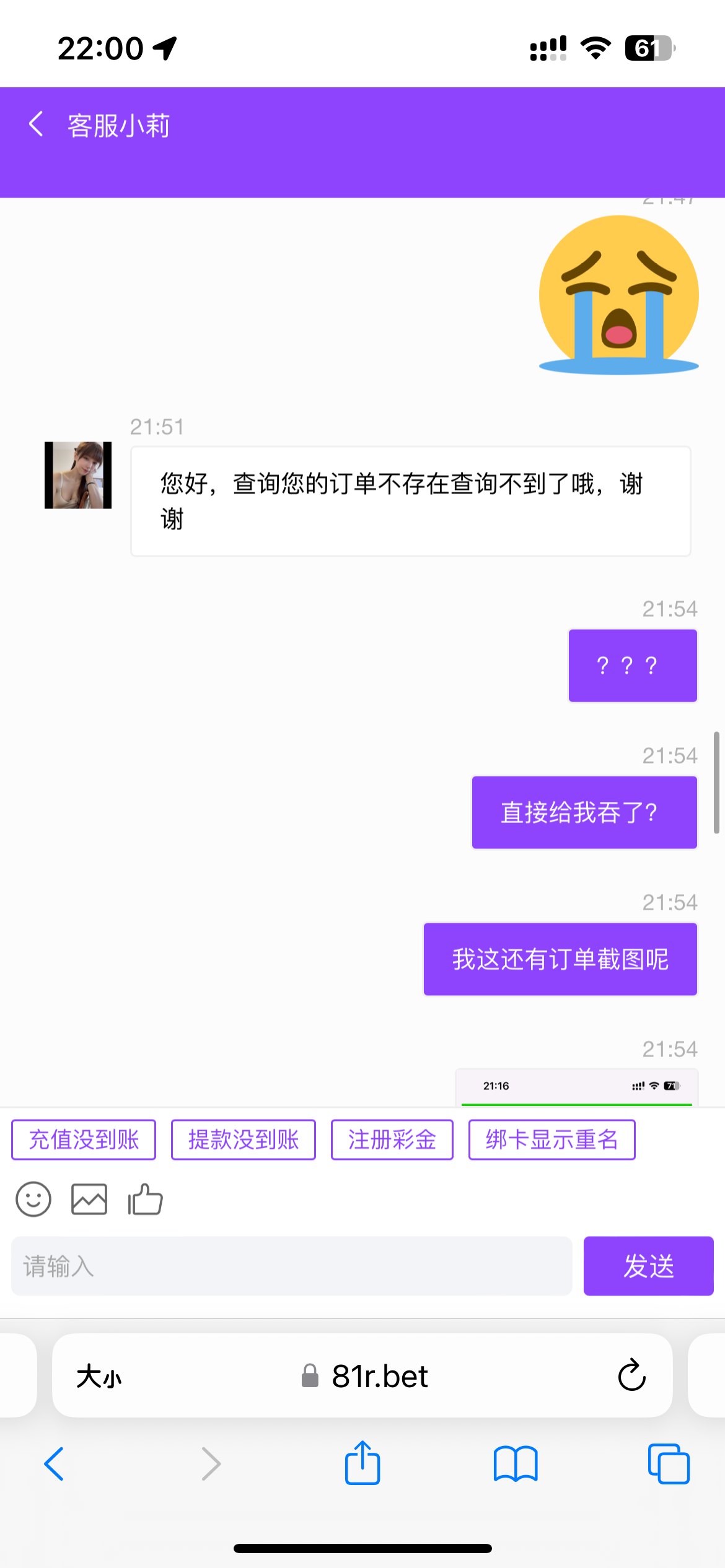Image resolution: width=725 pixels, height=1568 pixels.
Task: Open page options via 大小 button
Action: tap(101, 1376)
